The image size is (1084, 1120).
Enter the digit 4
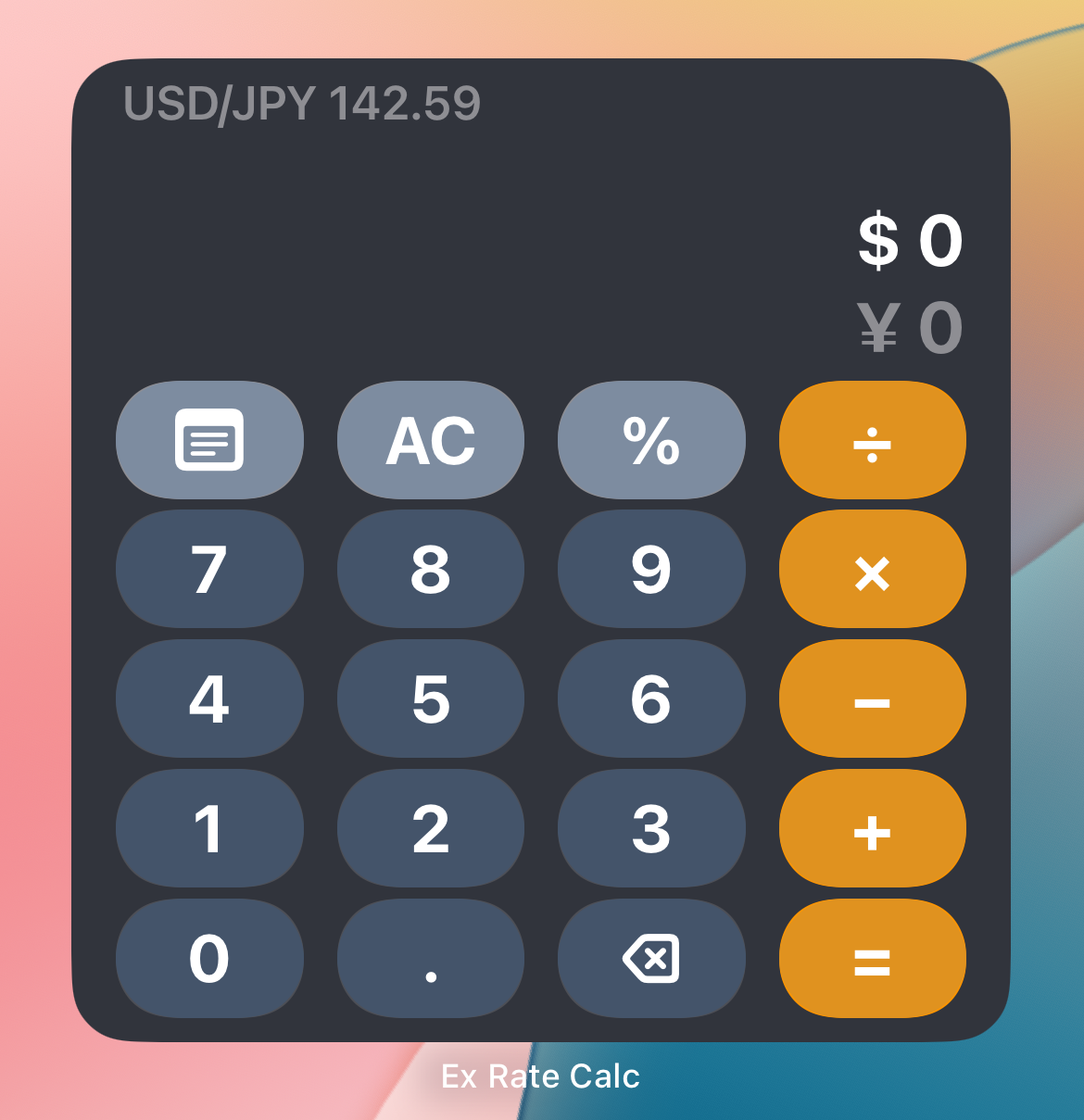coord(209,698)
